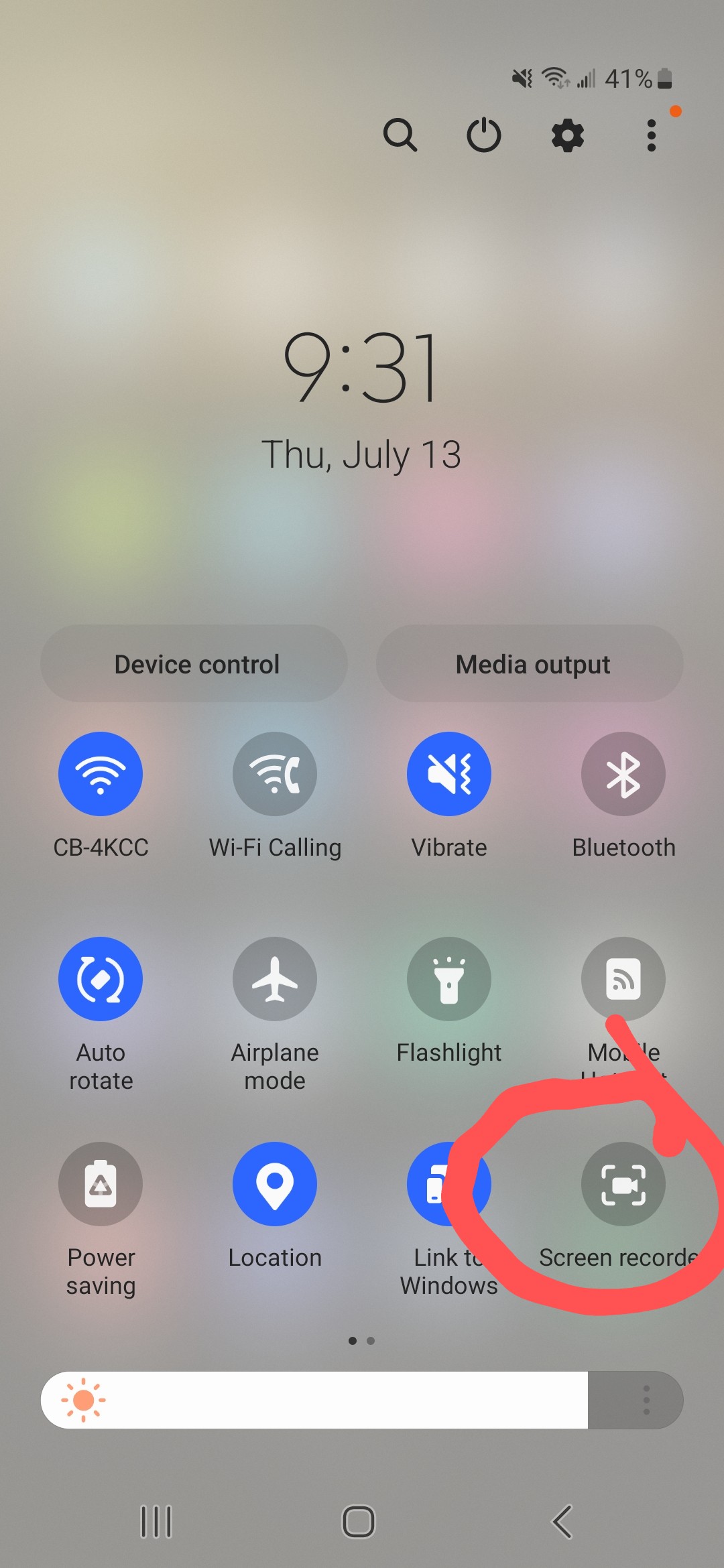Turn on the Flashlight

pos(448,978)
